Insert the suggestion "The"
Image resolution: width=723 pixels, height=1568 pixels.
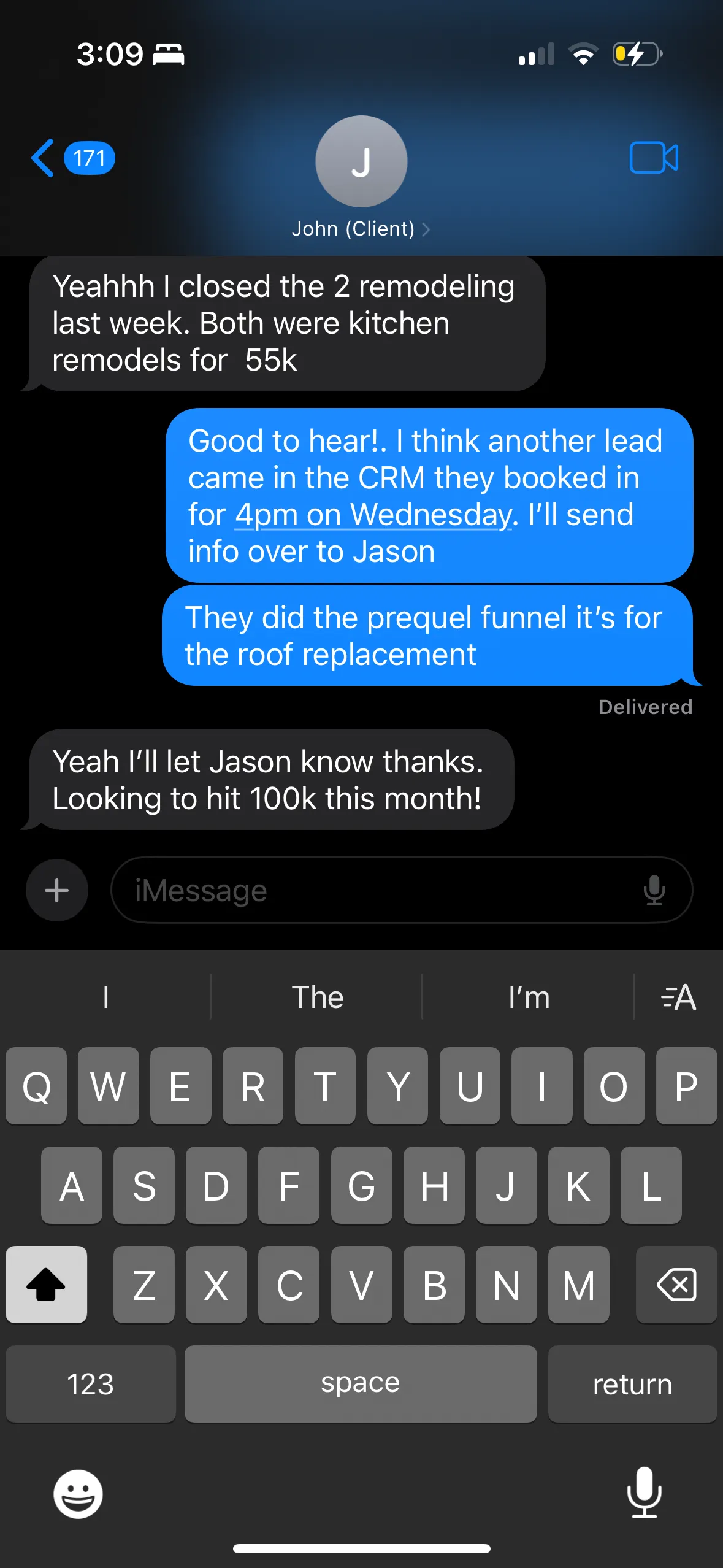317,997
